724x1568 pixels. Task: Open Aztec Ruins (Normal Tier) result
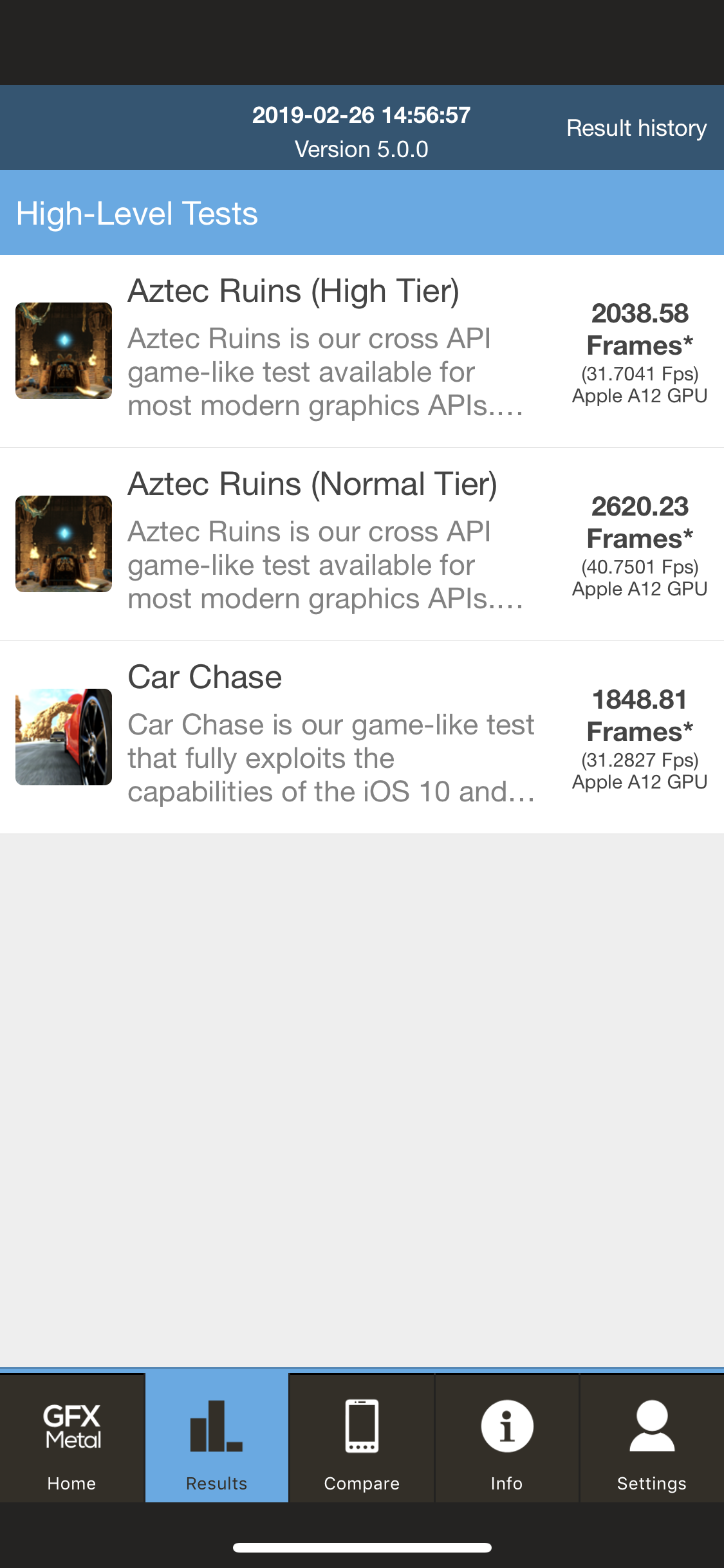pos(362,545)
